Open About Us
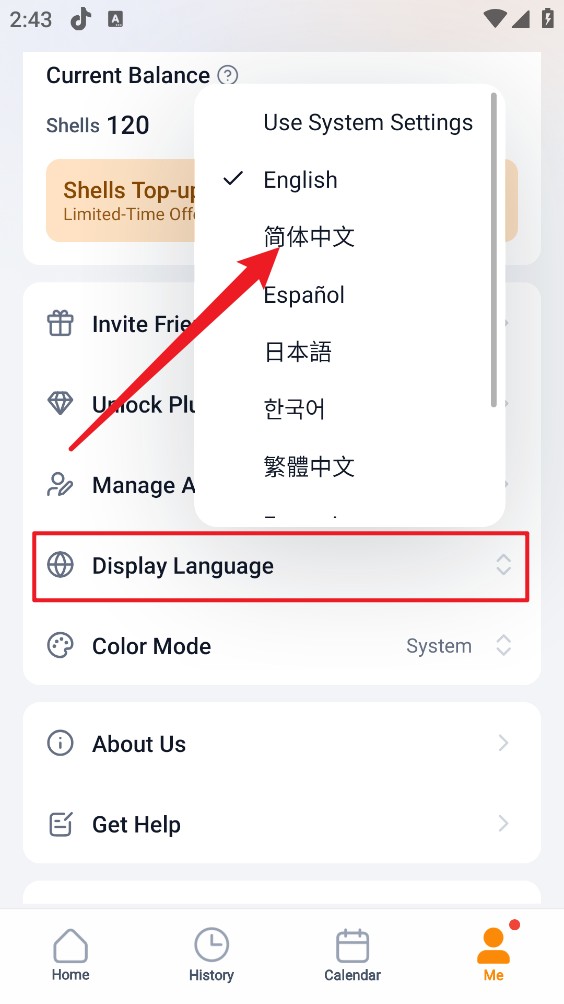564x1004 pixels. (281, 743)
